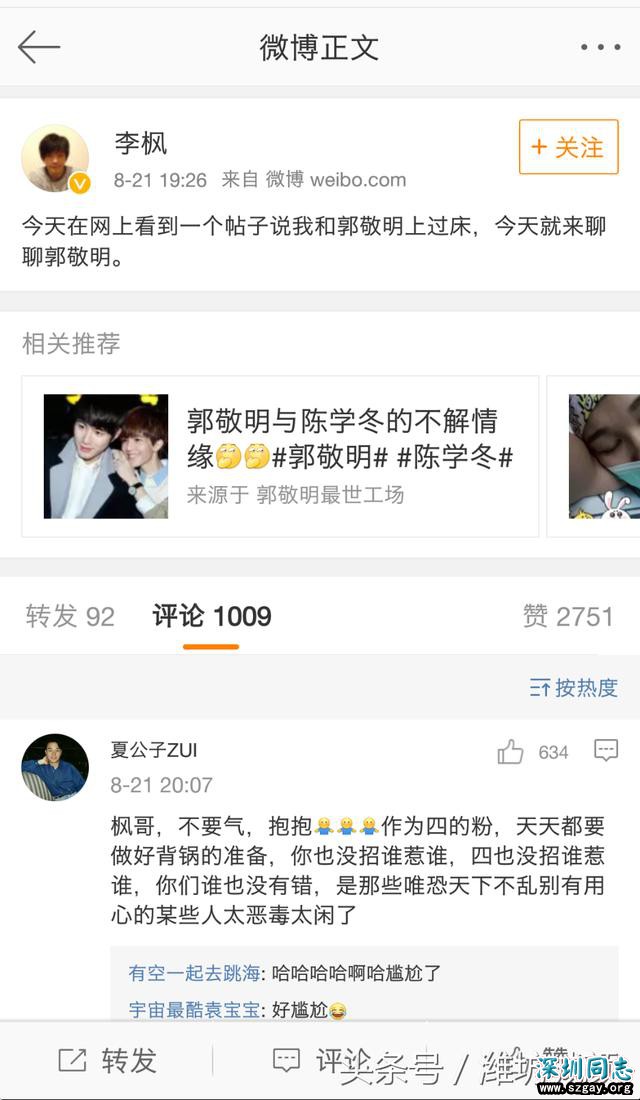Screen dimensions: 640x1100
Task: Open the three-dot overflow menu
Action: pyautogui.click(x=600, y=47)
